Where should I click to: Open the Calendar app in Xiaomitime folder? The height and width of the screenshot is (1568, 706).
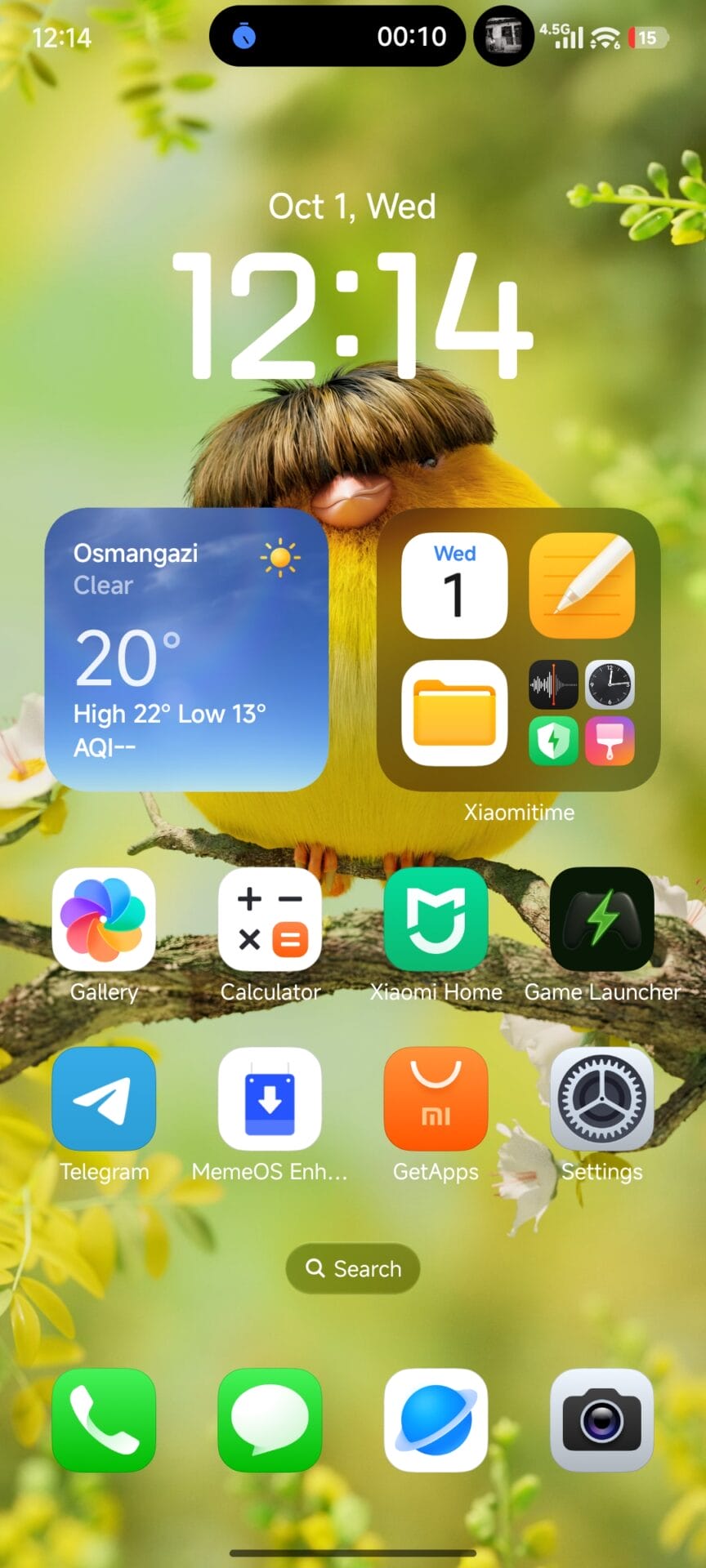[454, 586]
